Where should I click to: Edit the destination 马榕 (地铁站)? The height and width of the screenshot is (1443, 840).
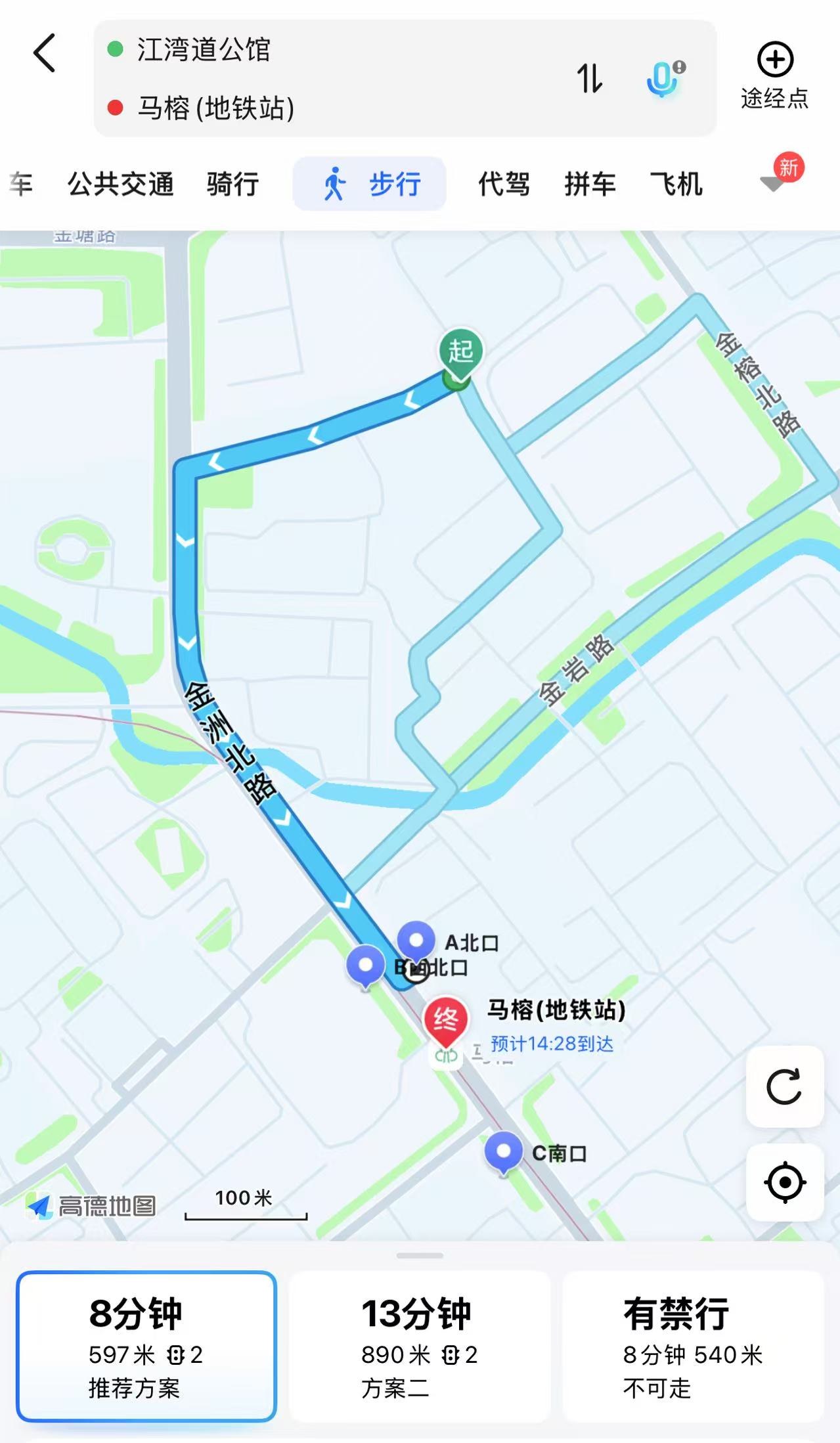(215, 108)
